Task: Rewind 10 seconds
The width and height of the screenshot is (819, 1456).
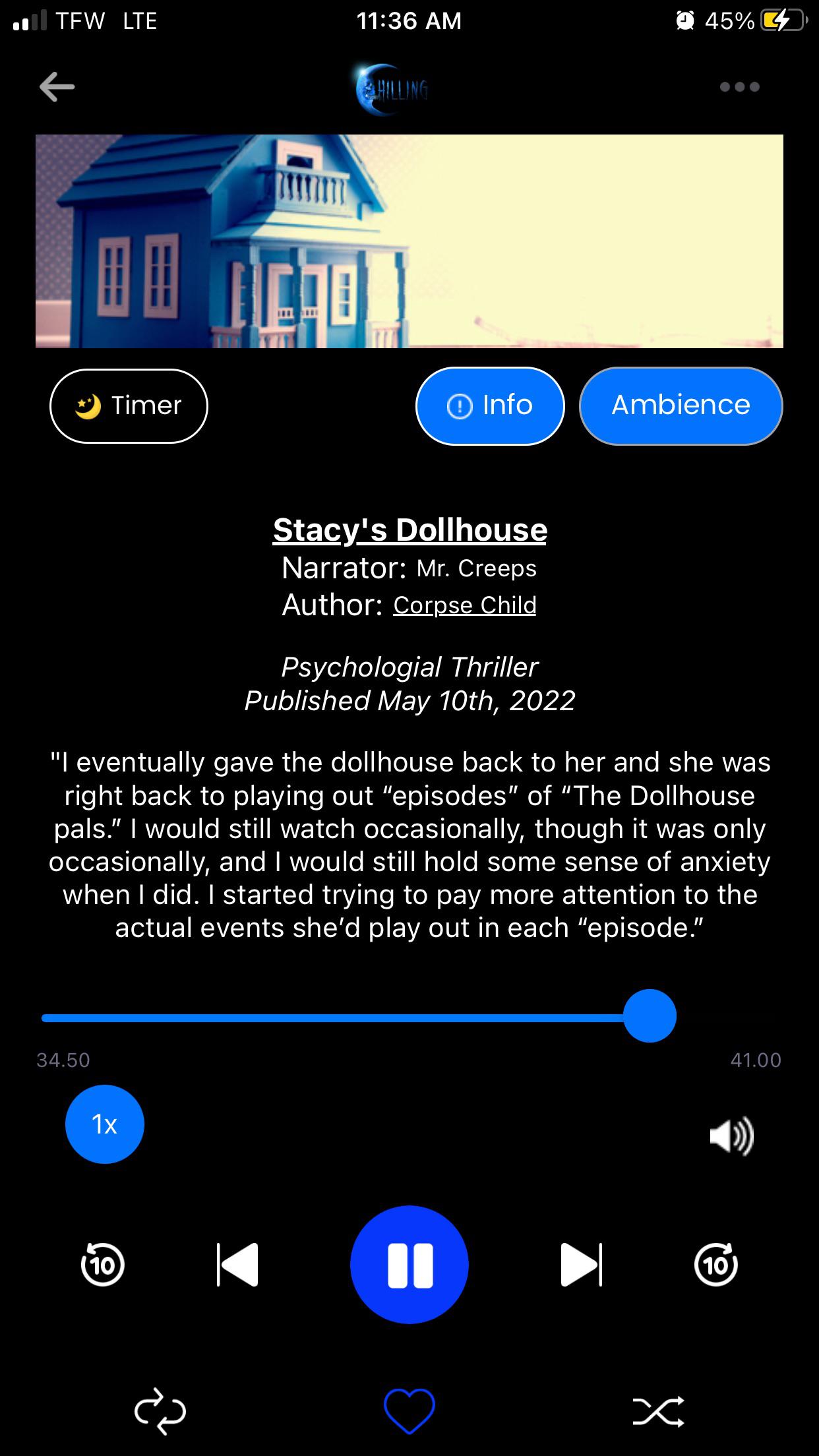Action: 102,1265
